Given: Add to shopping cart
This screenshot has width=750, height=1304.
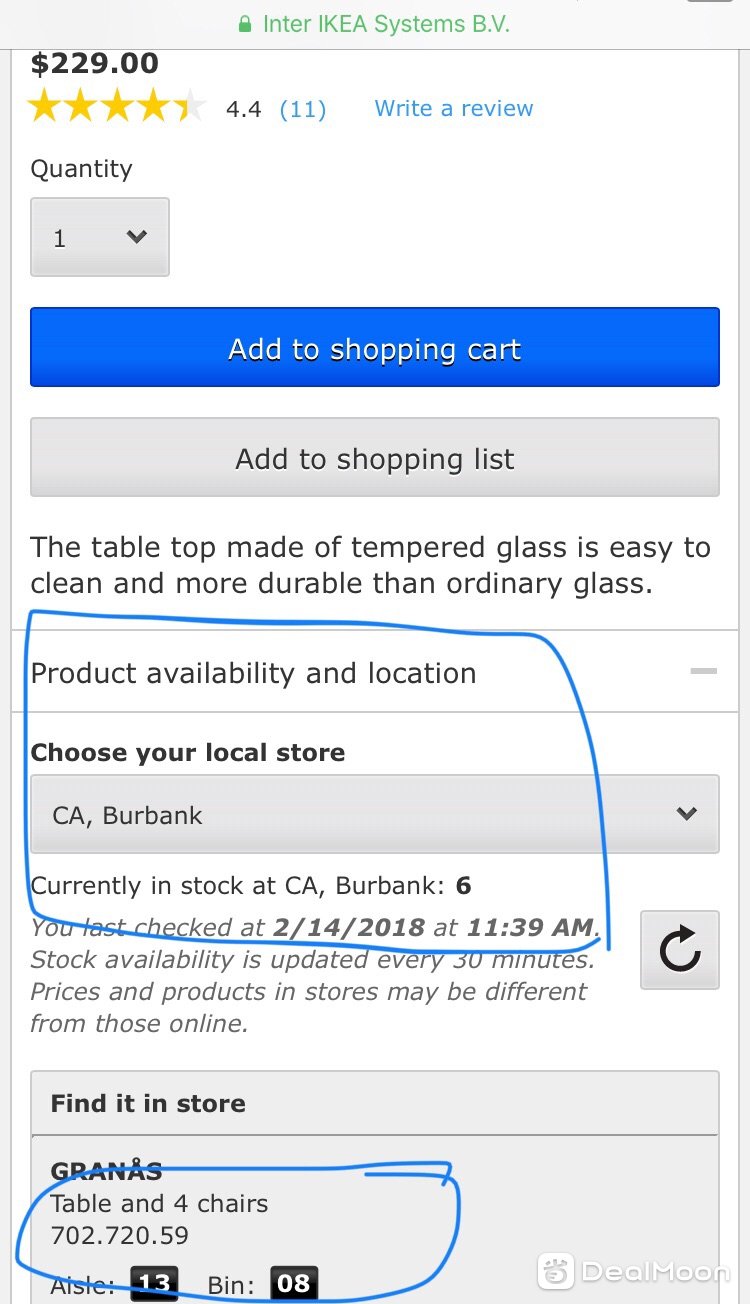Looking at the screenshot, I should (x=375, y=347).
